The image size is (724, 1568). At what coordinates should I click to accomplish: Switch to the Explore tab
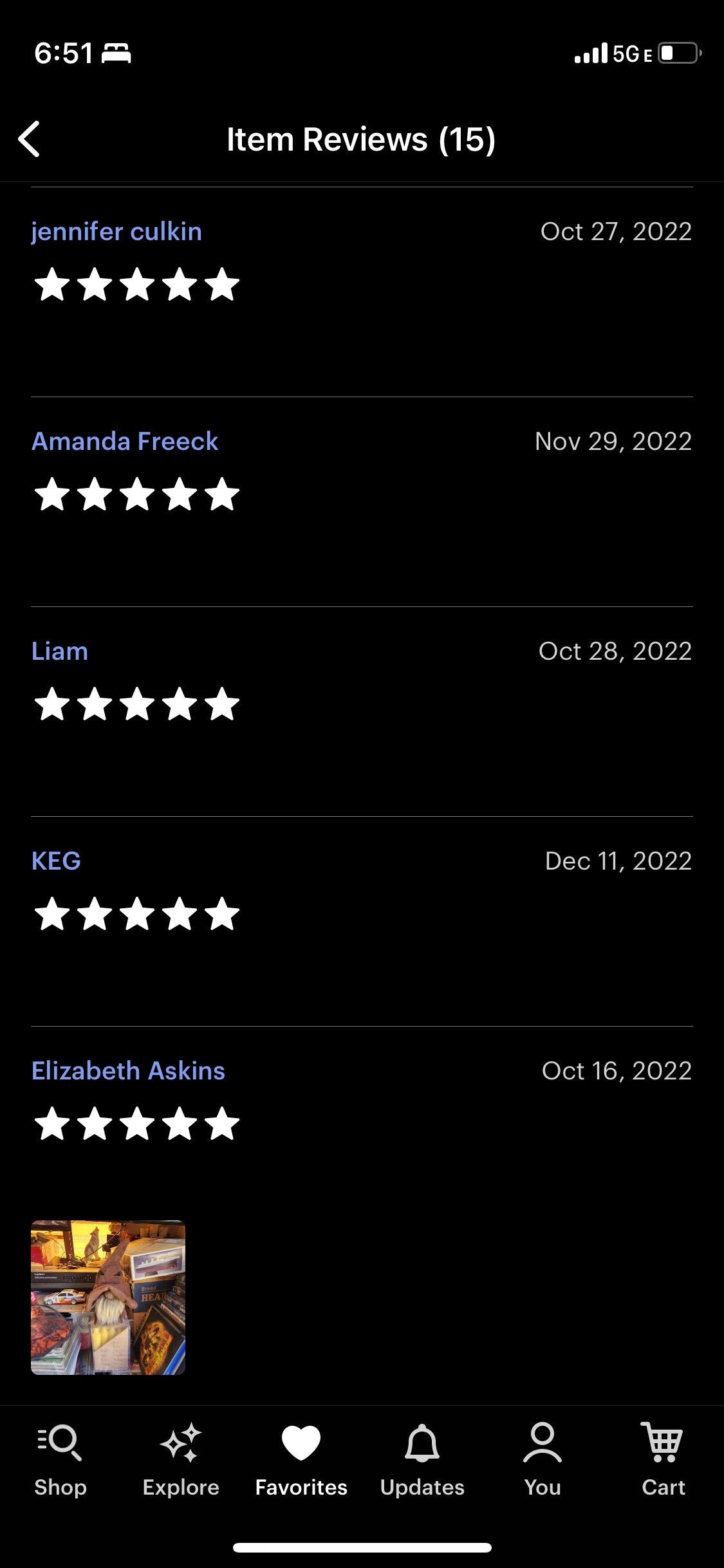[x=181, y=1461]
